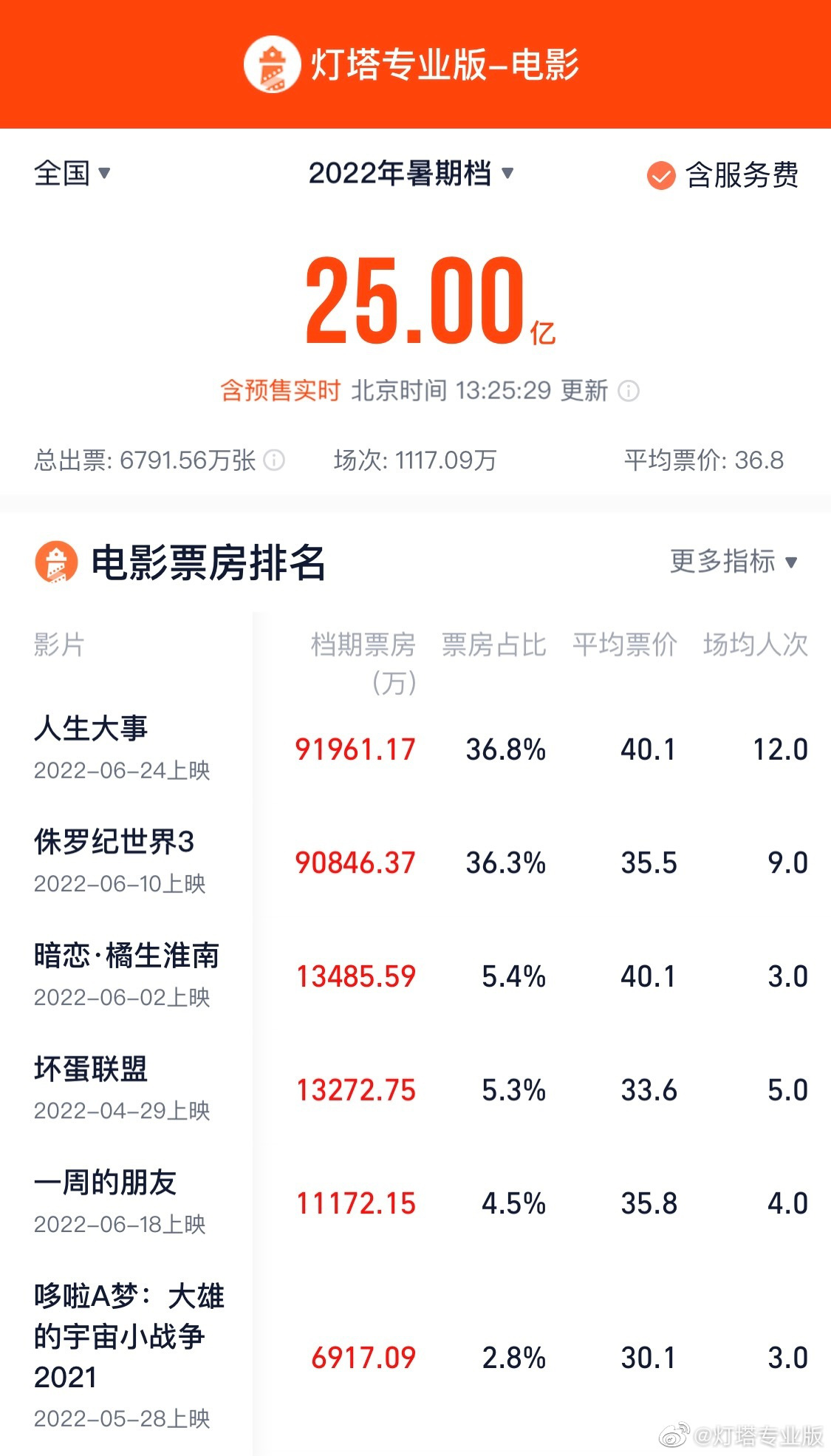Open the 全国 region dropdown

click(x=72, y=174)
